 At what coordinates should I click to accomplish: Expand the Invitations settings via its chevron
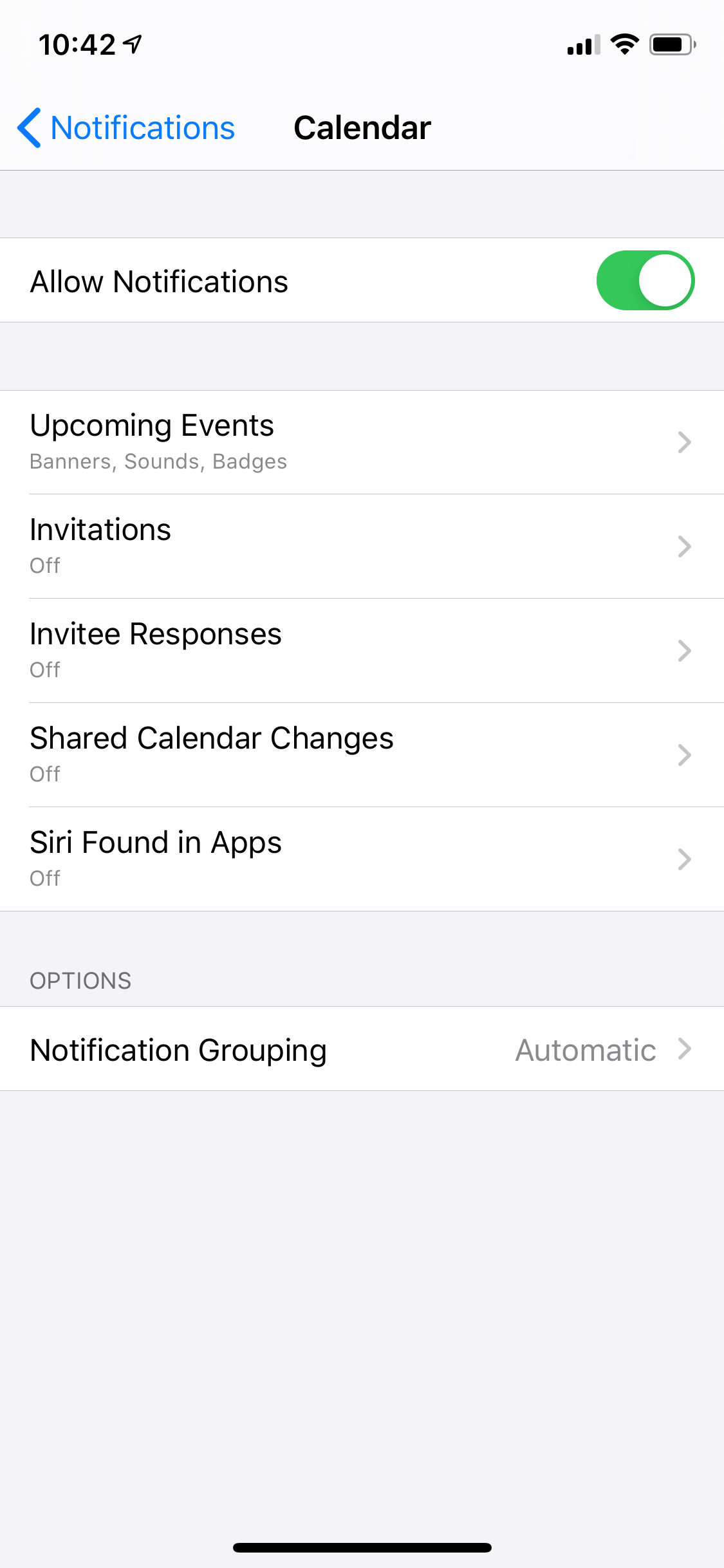tap(685, 546)
